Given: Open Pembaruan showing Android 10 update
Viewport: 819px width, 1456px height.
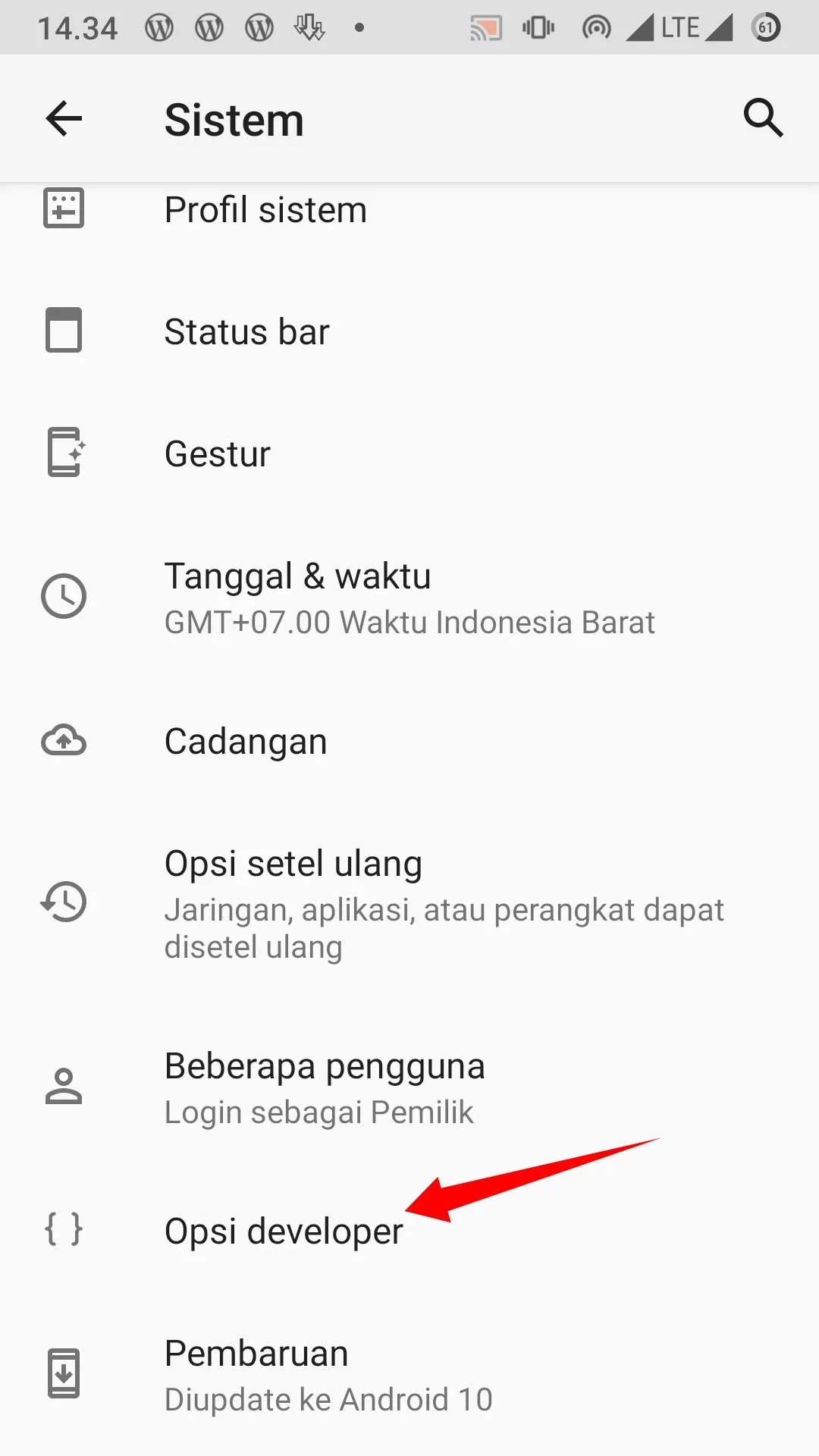Looking at the screenshot, I should coord(256,1352).
